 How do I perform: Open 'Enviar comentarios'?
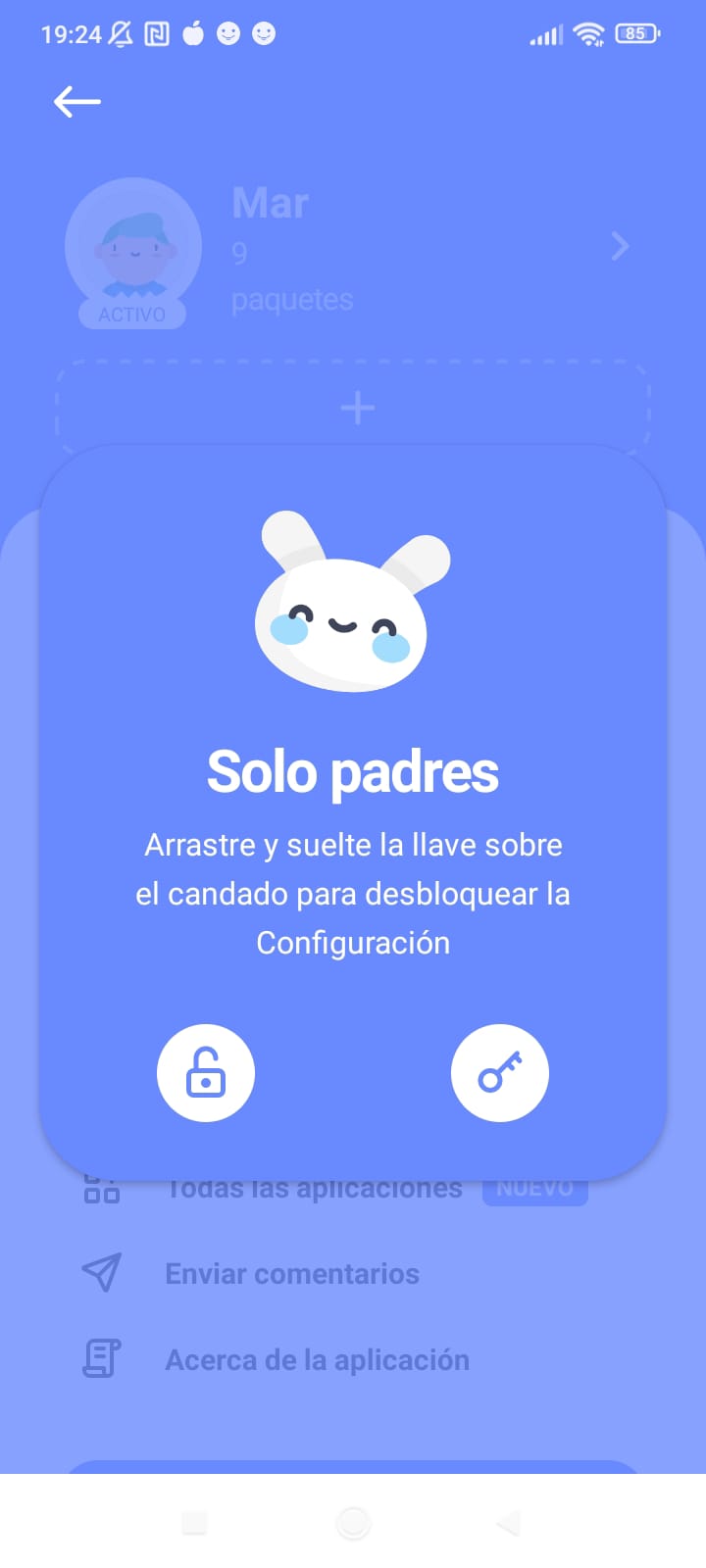tap(291, 1273)
